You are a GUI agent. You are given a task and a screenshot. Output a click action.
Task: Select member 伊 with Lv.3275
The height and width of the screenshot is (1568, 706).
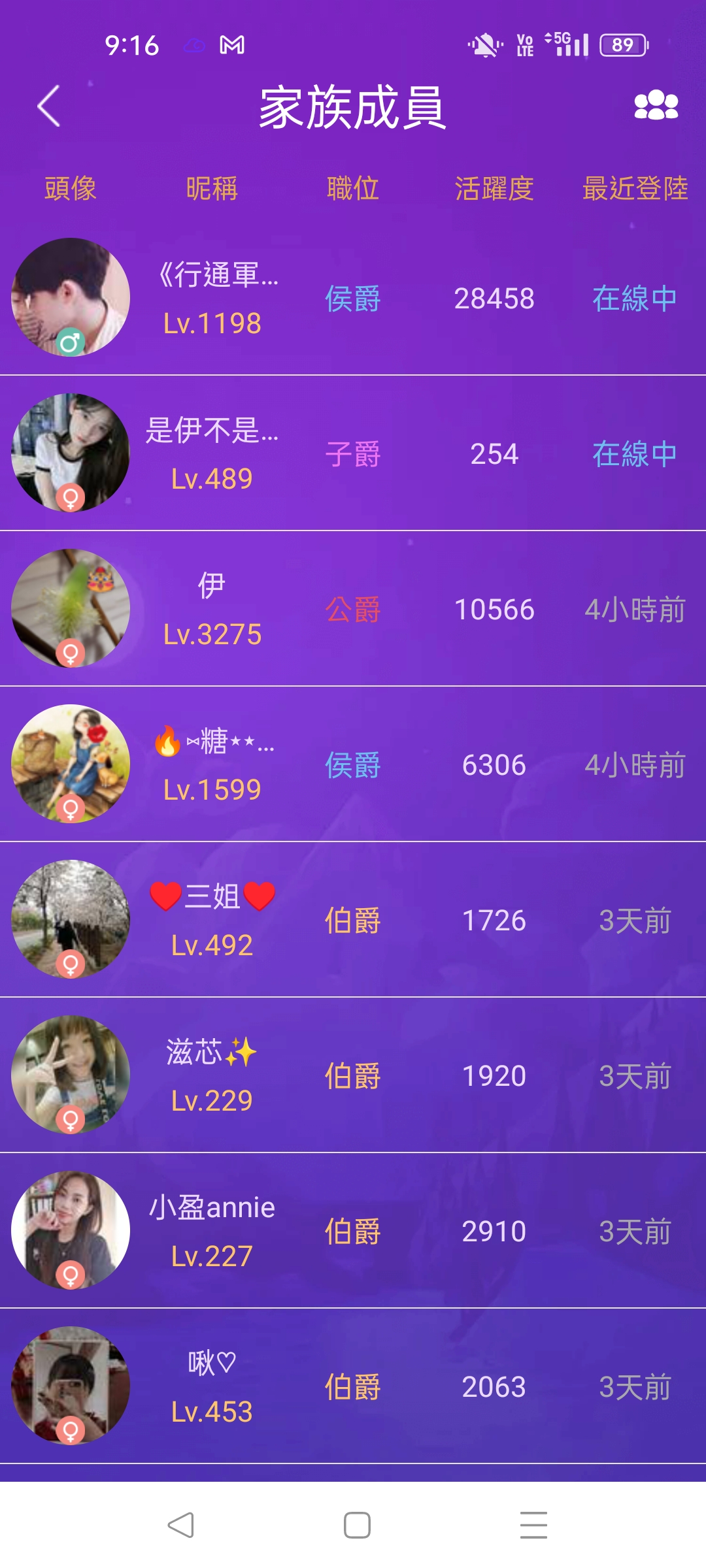353,610
